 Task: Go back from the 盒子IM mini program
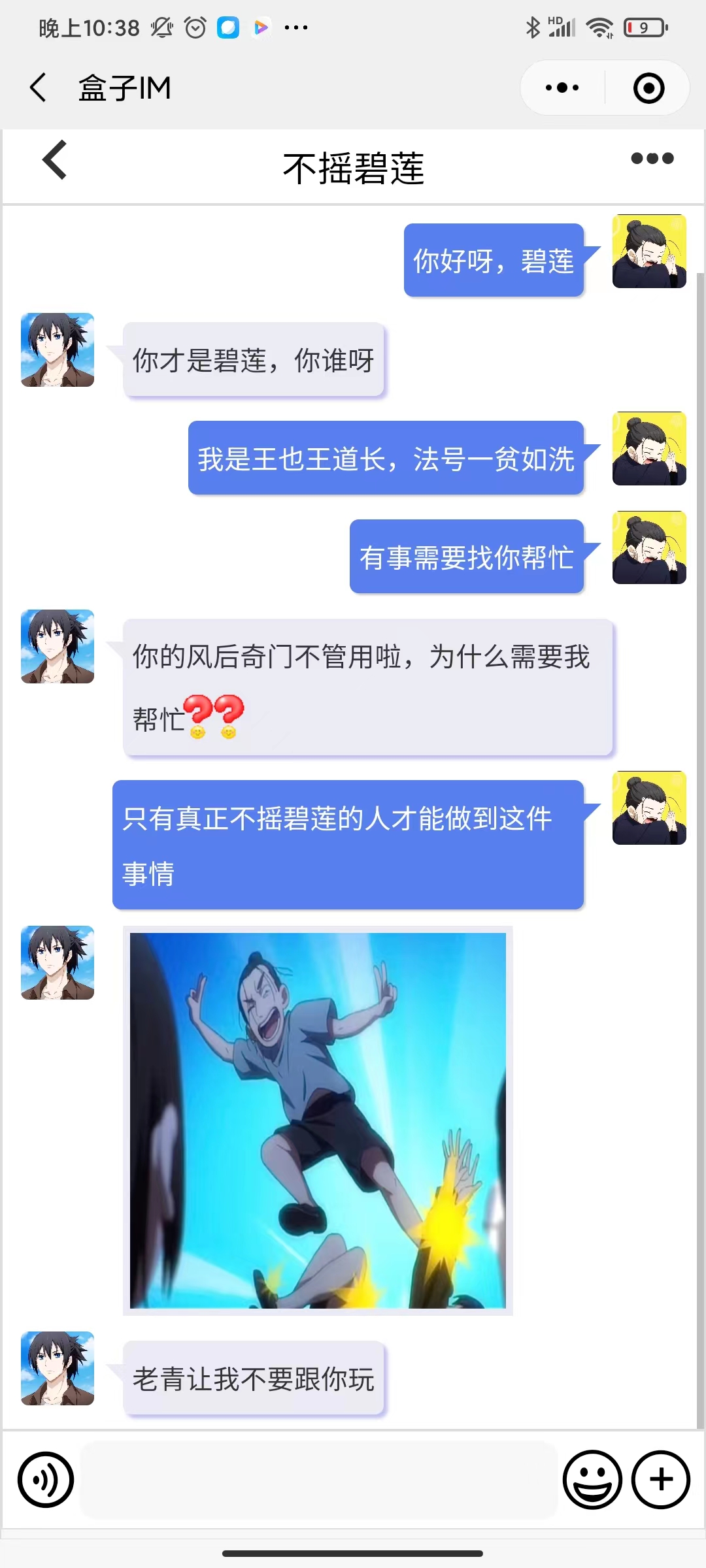[38, 88]
